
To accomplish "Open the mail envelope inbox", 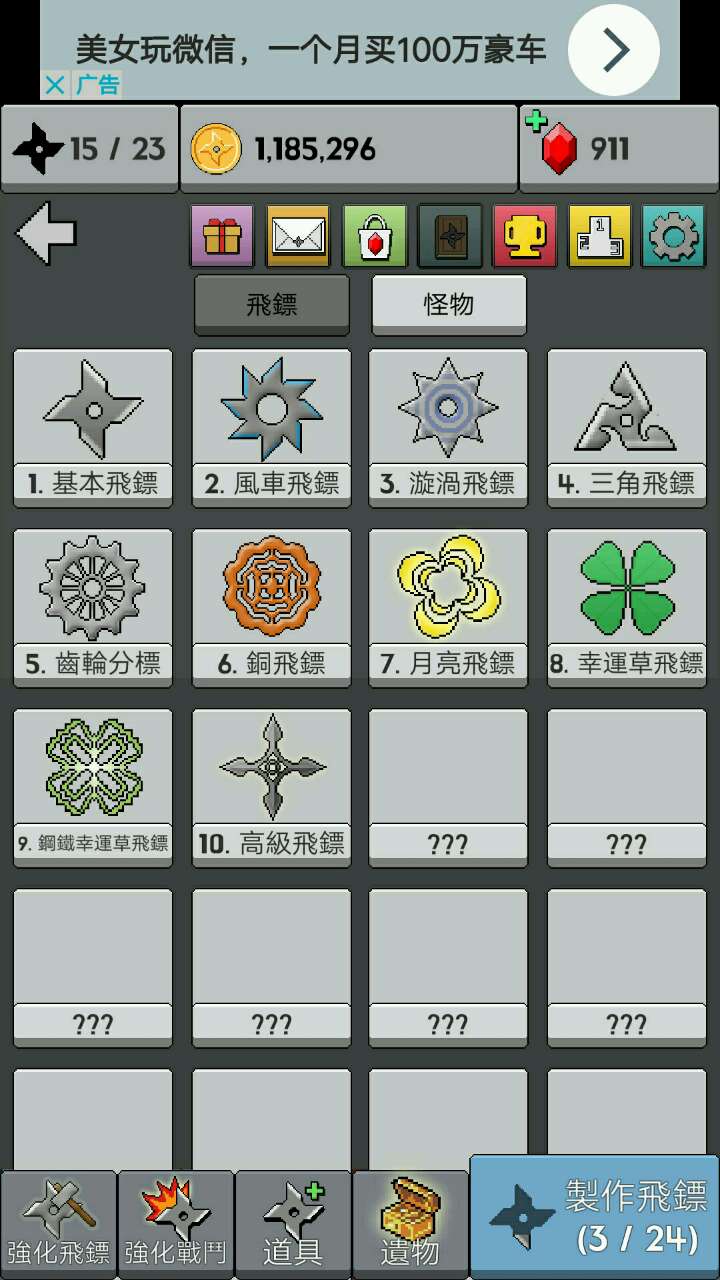I will coord(298,237).
